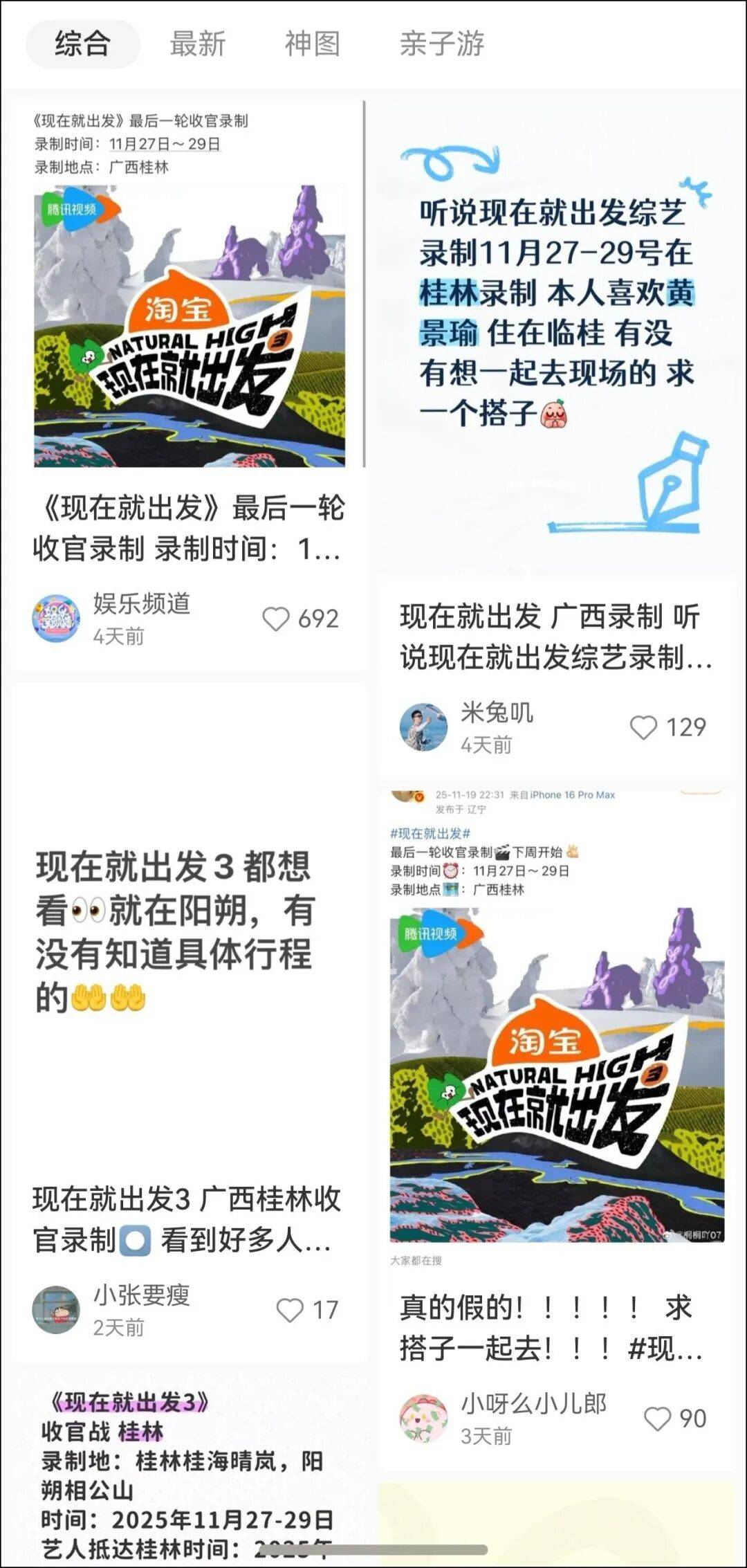
Task: Visit 小呀么小儿郎's profile avatar
Action: click(423, 1419)
